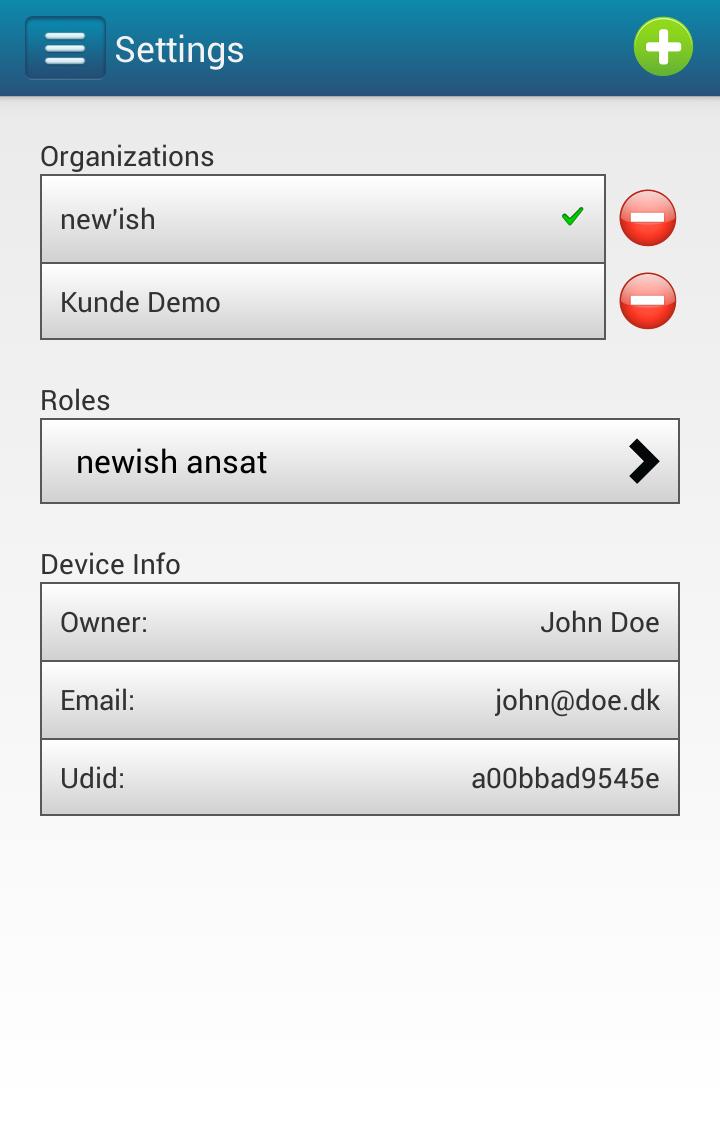Open the hamburger drawer menu

[x=65, y=48]
